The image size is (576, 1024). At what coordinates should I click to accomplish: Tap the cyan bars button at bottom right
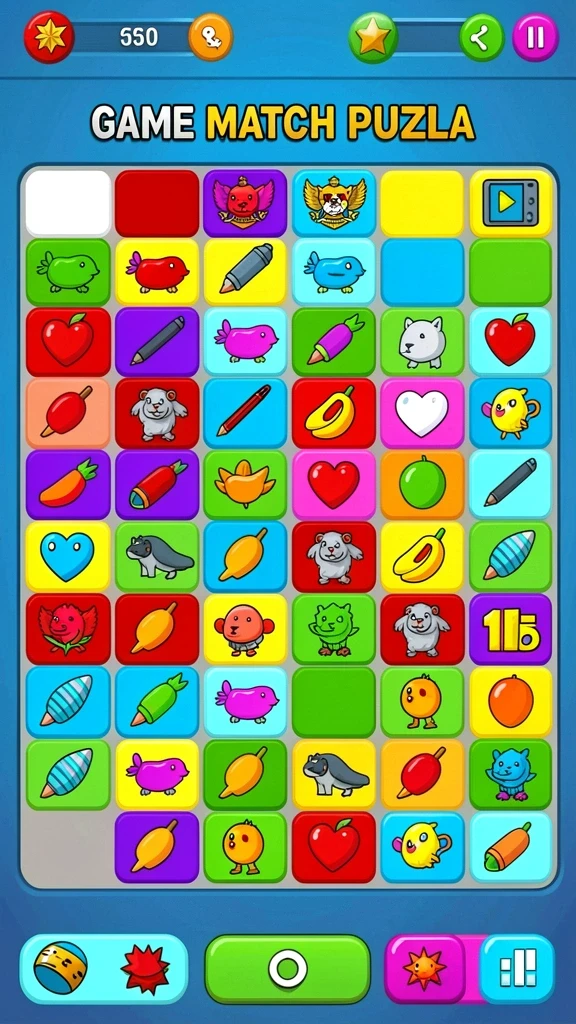tap(517, 968)
